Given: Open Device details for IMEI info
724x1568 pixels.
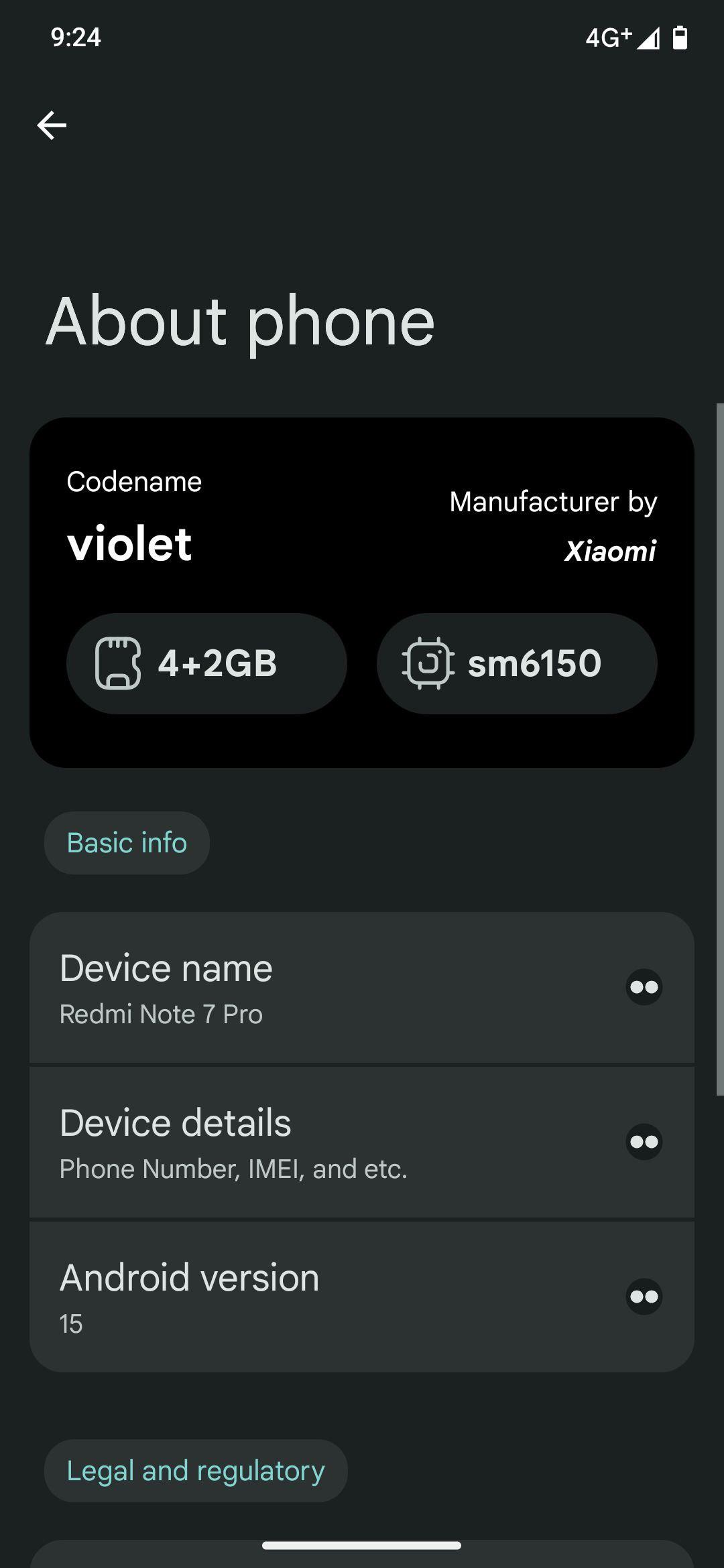Looking at the screenshot, I should click(x=362, y=1142).
